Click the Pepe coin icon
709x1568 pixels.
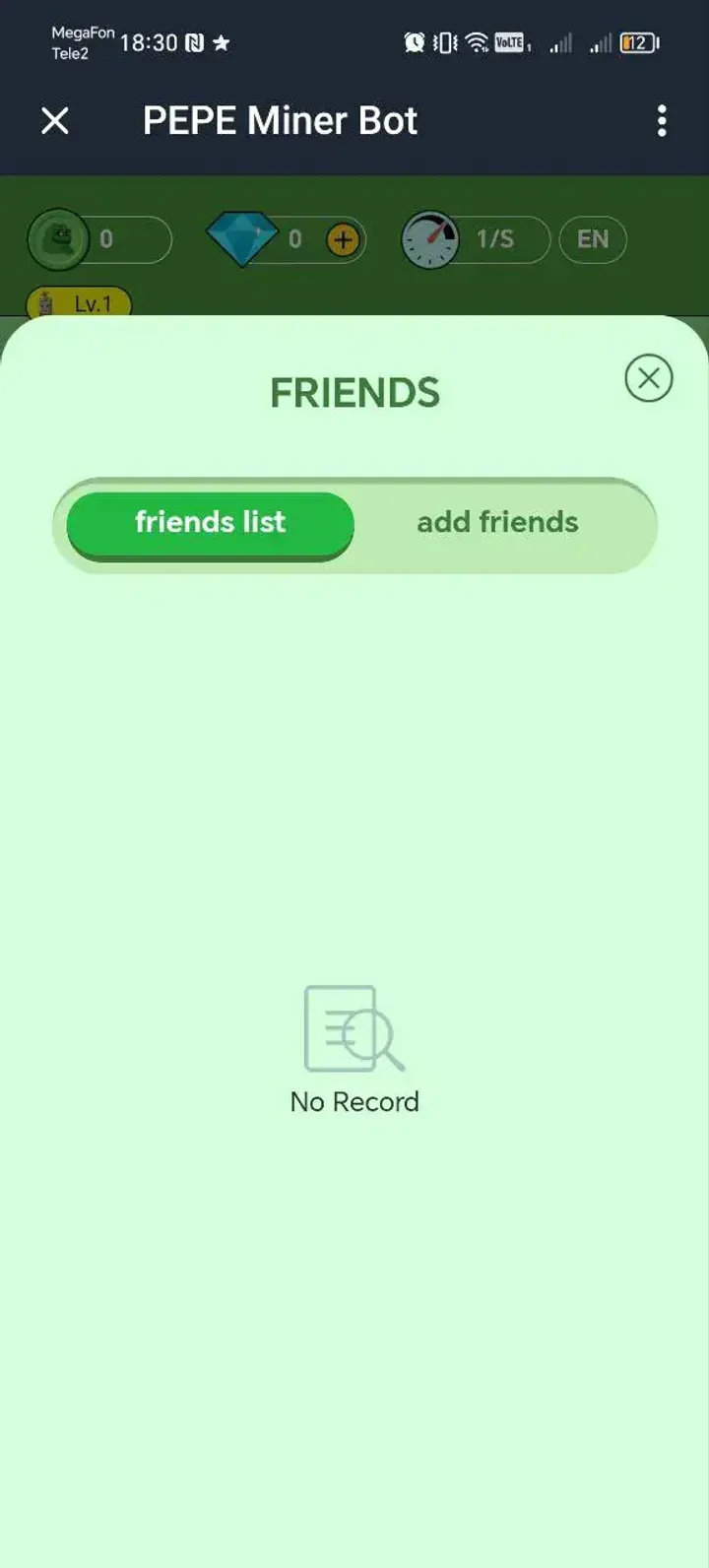59,239
